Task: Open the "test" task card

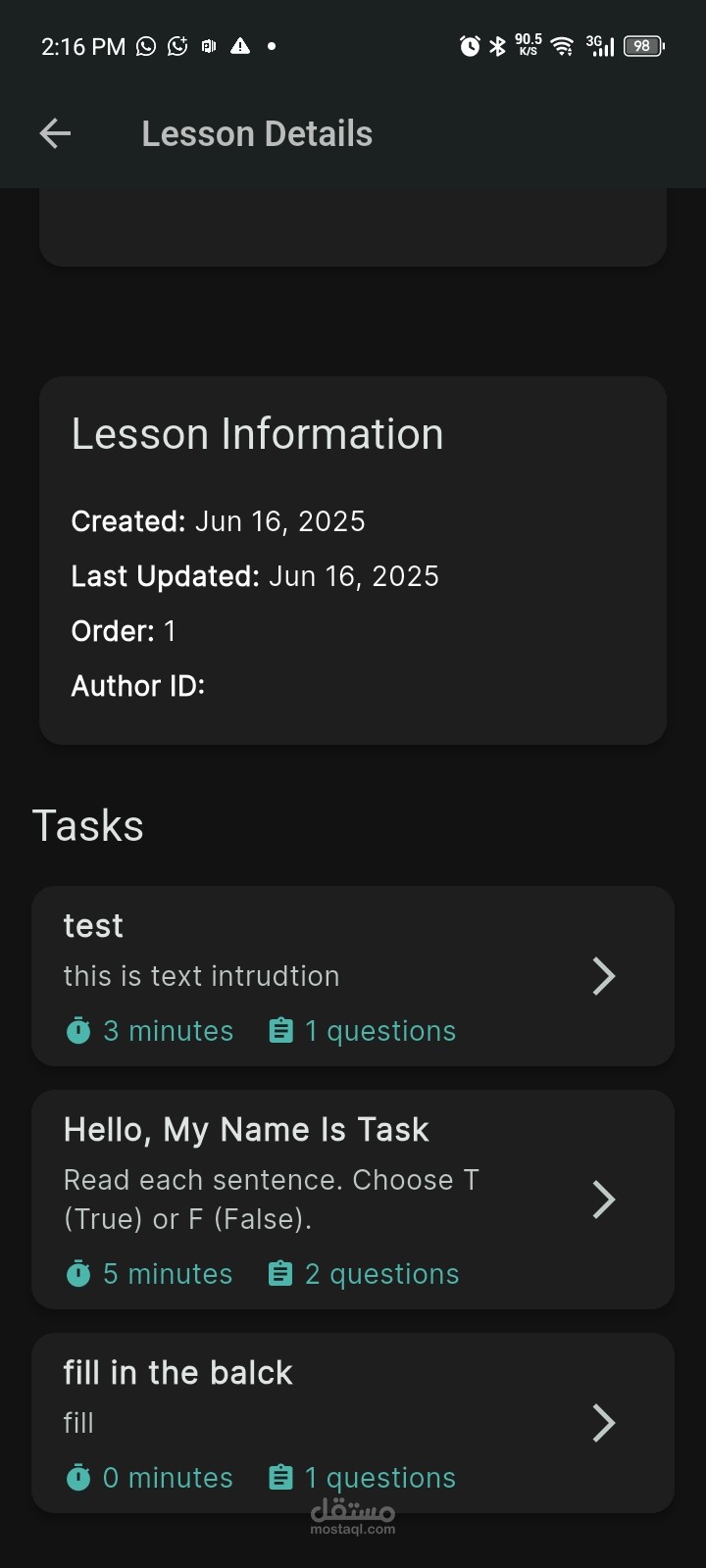Action: tap(353, 976)
